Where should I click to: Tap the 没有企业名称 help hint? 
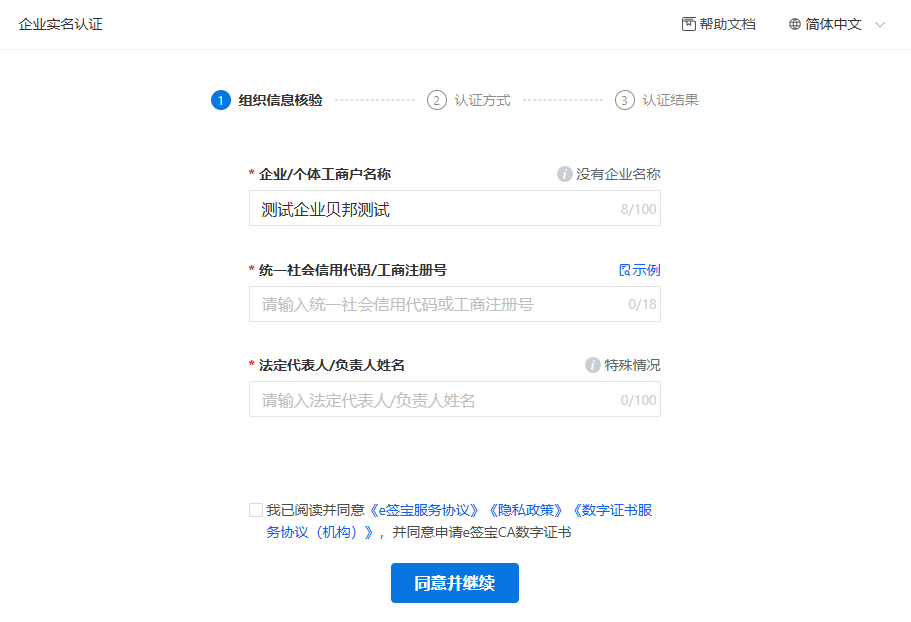pos(609,174)
